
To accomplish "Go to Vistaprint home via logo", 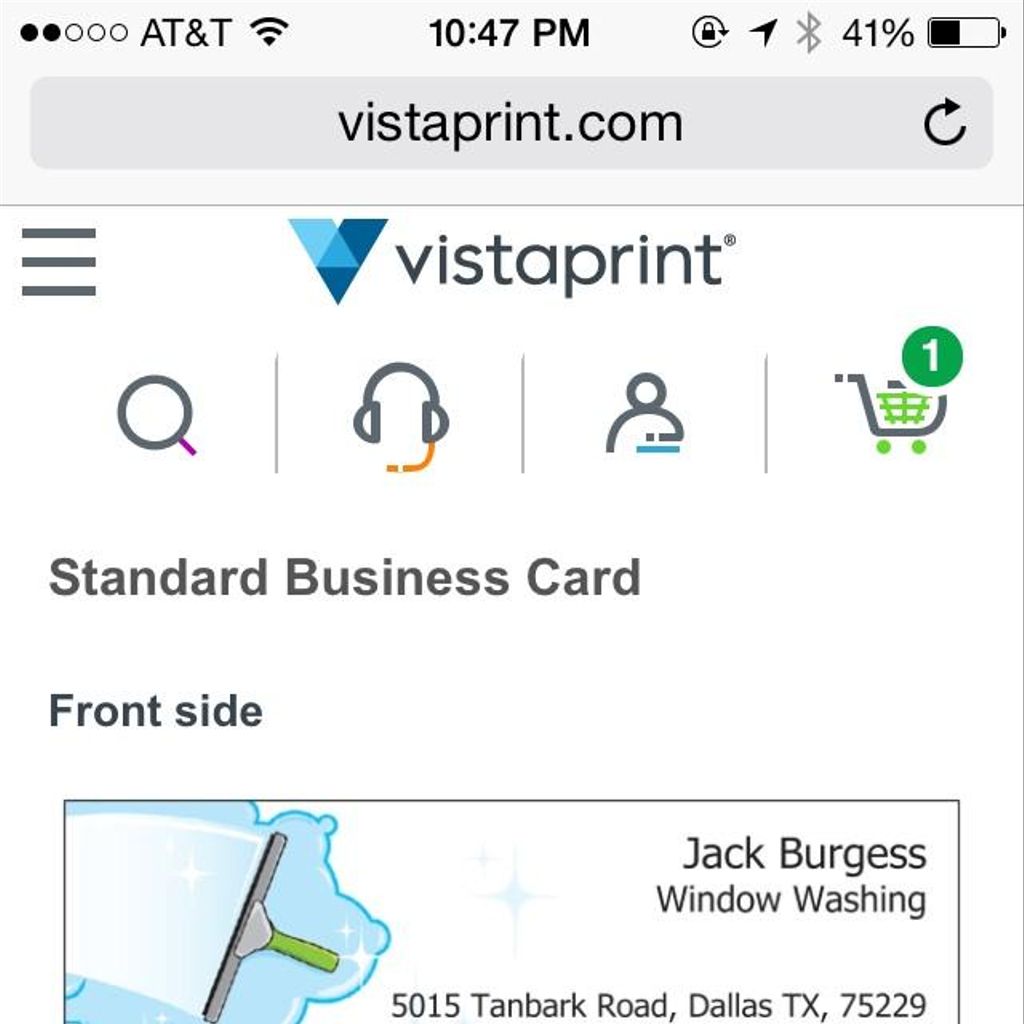I will 512,260.
